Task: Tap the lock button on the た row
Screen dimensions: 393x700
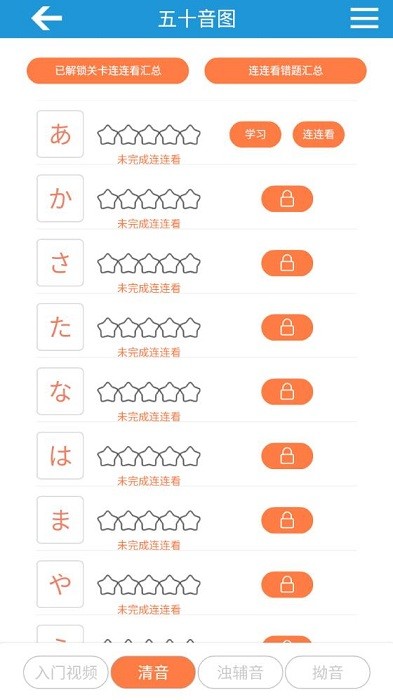Action: [x=287, y=327]
